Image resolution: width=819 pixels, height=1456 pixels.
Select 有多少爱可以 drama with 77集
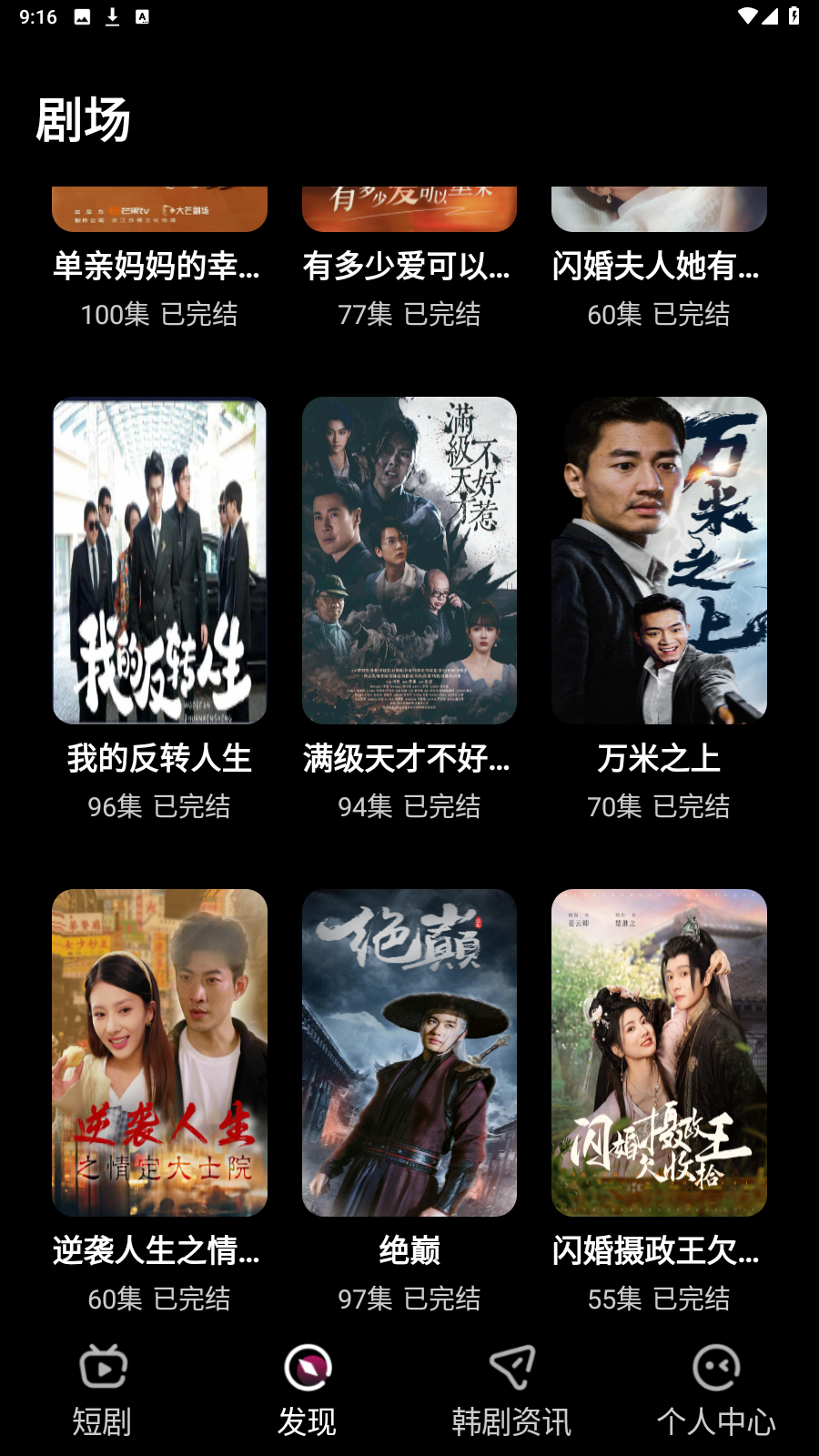point(409,266)
